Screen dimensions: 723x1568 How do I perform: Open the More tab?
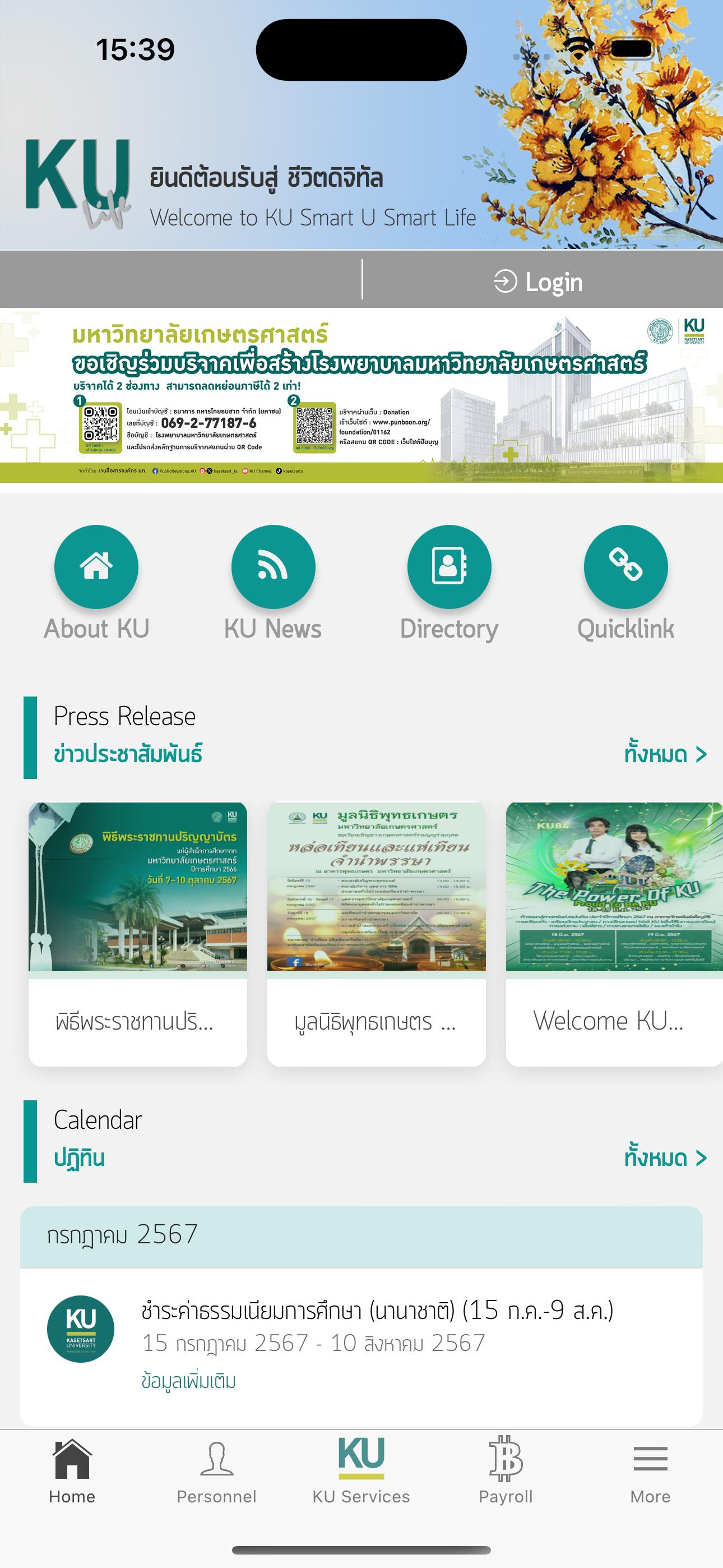(x=650, y=1470)
